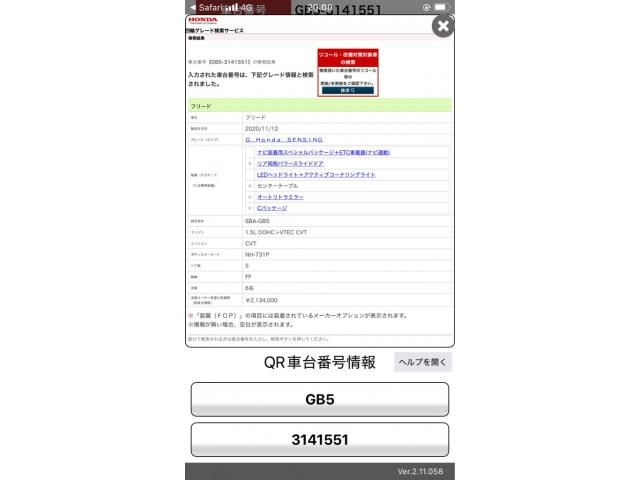Screen dimensions: 640x480
Task: Close the grade search overlay
Action: [x=442, y=27]
